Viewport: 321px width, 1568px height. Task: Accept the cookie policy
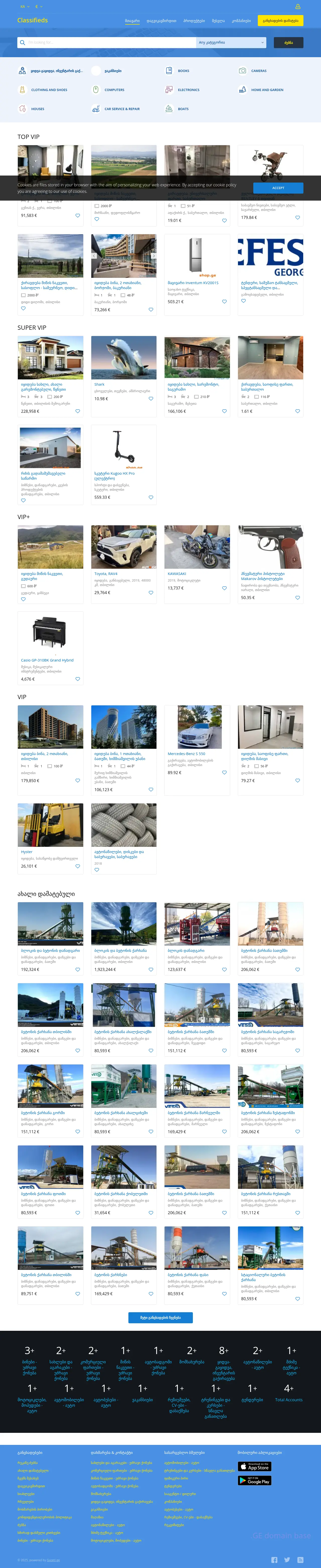pyautogui.click(x=278, y=188)
